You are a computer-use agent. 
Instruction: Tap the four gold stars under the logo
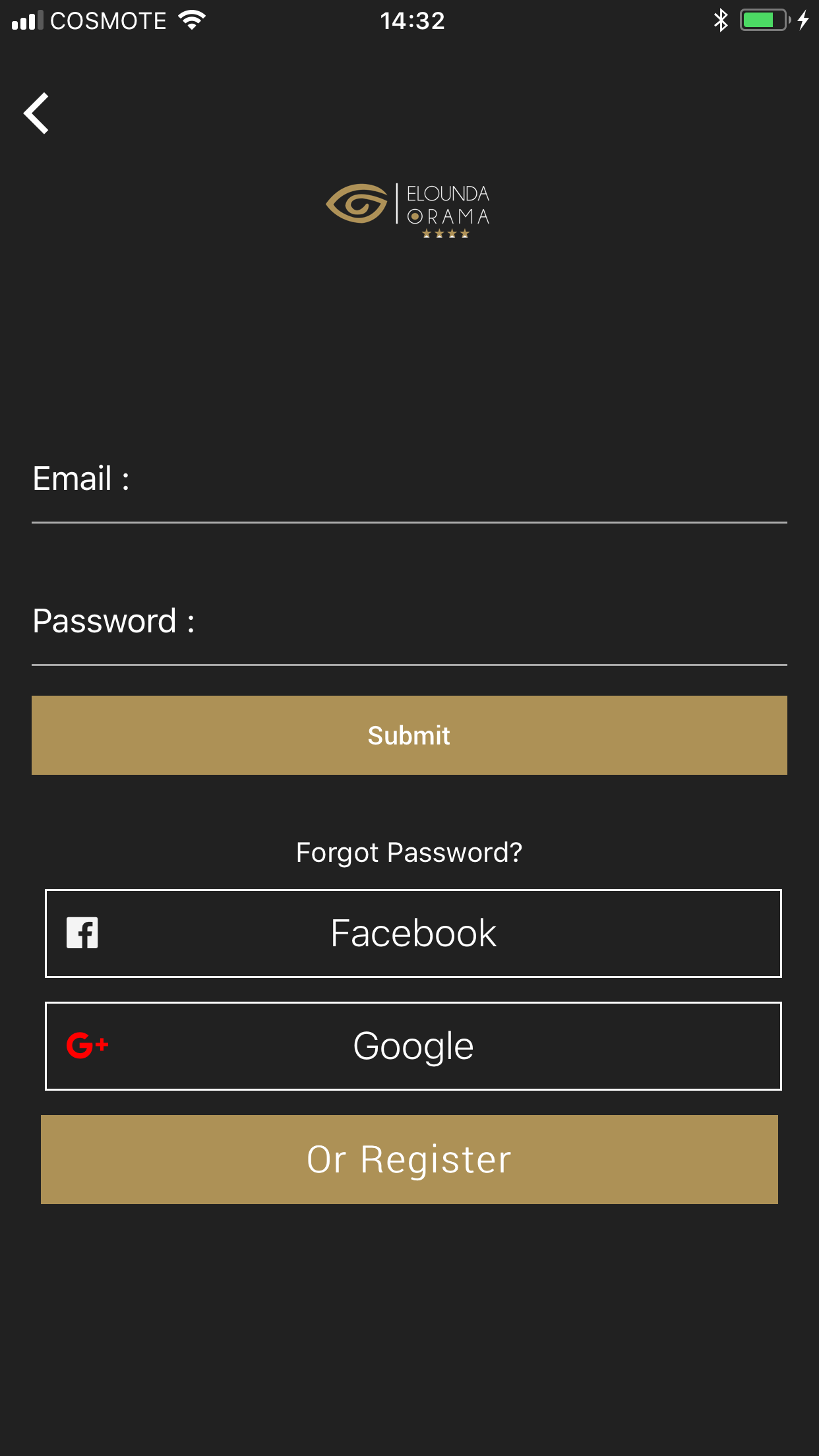point(444,233)
